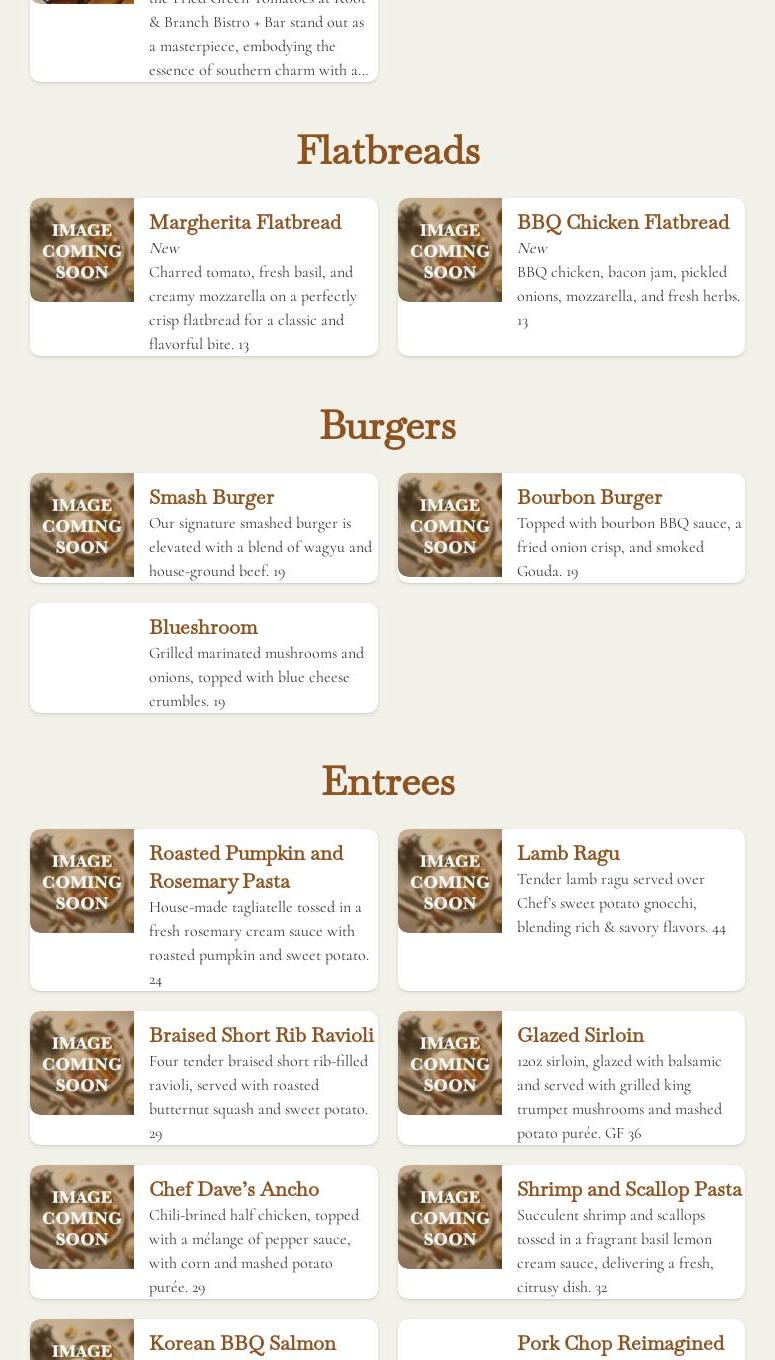Select the Braised Short Rib Ravioli card
Image resolution: width=775 pixels, height=1360 pixels.
pos(204,1078)
